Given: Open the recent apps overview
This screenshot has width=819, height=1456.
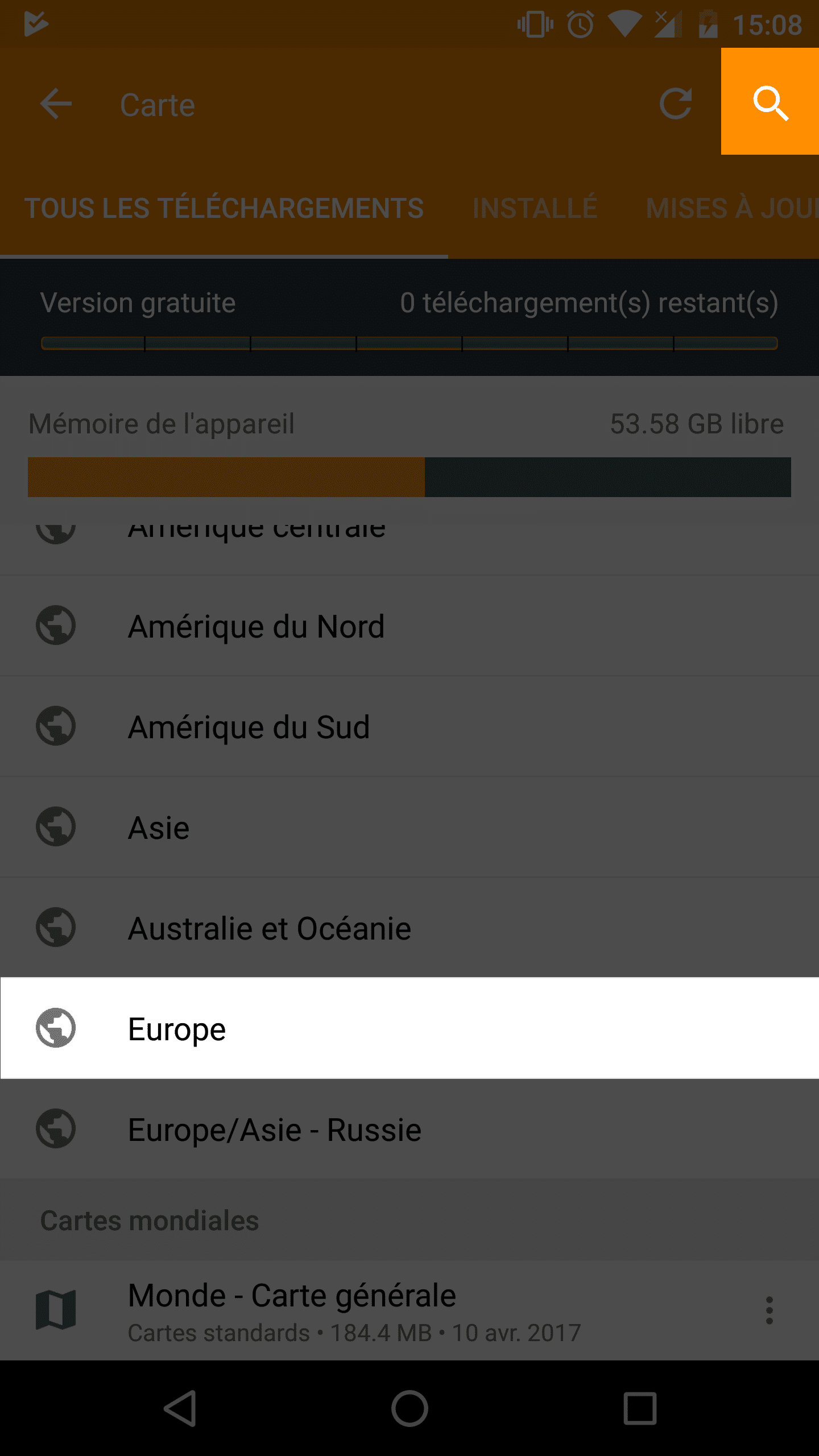Looking at the screenshot, I should coord(640,1408).
